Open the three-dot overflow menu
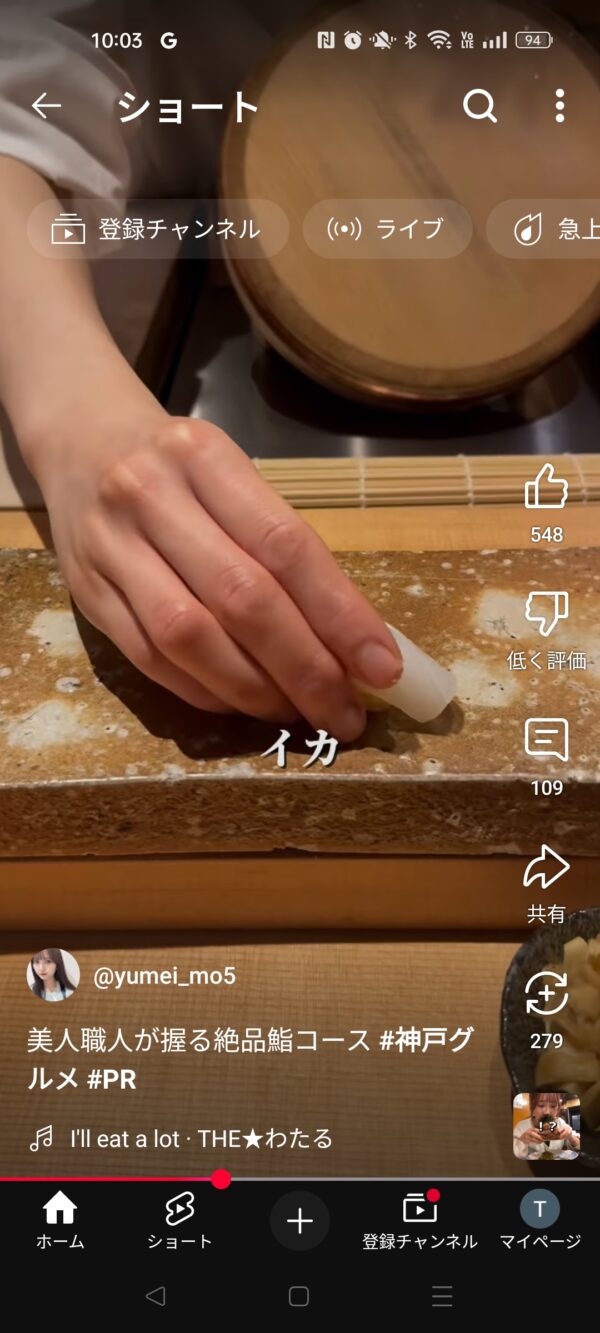 tap(560, 106)
